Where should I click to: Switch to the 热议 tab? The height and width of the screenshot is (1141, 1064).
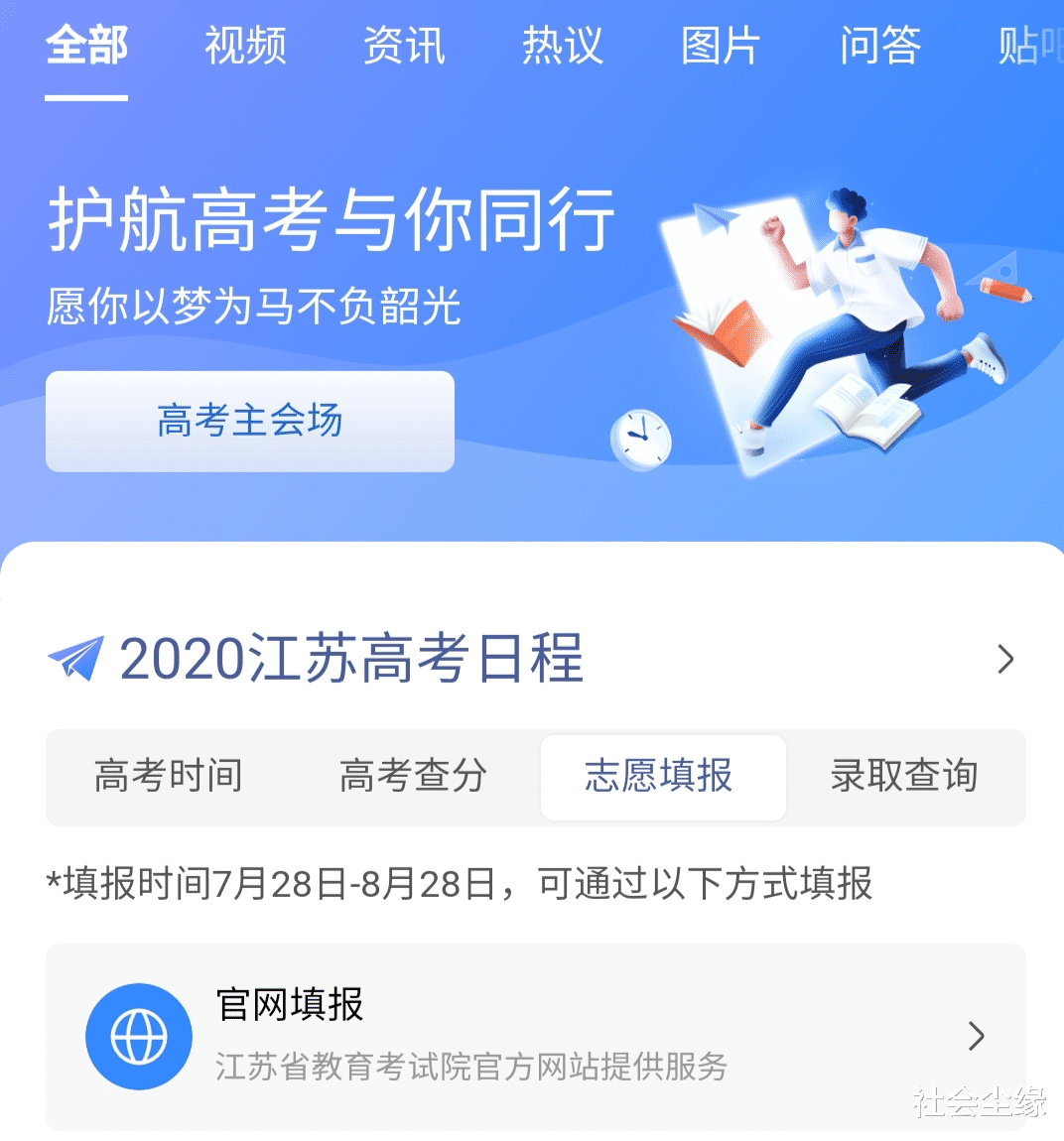(562, 47)
